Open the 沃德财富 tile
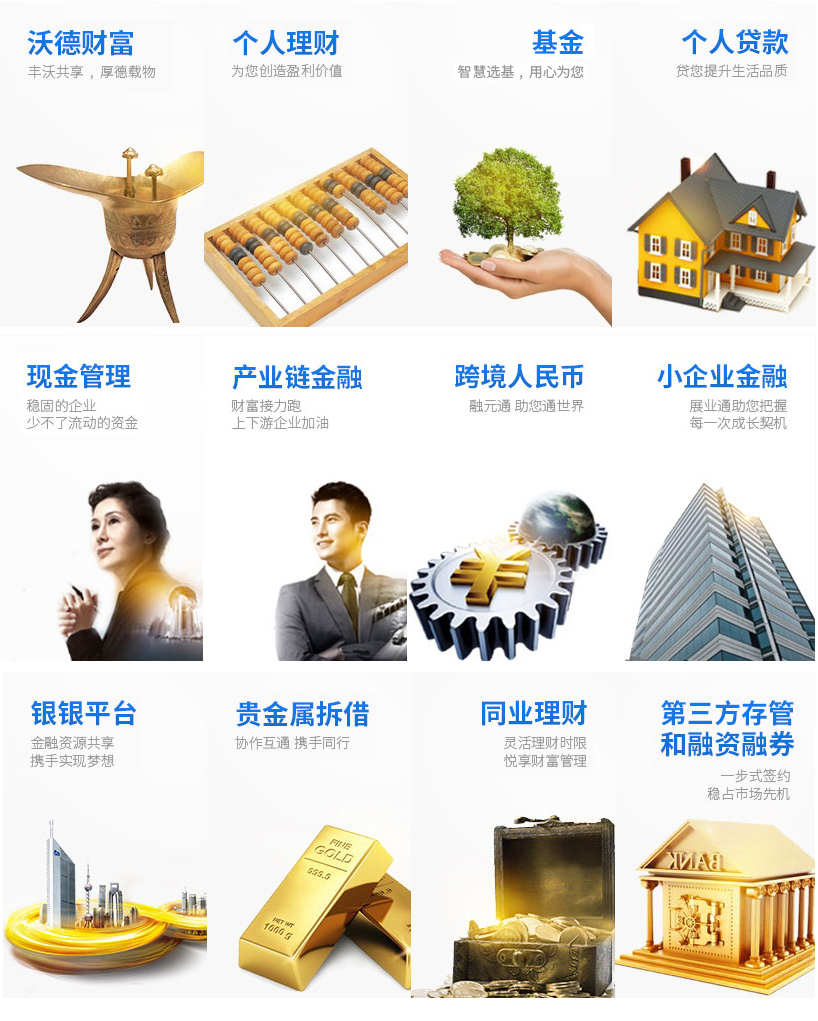 click(x=101, y=165)
